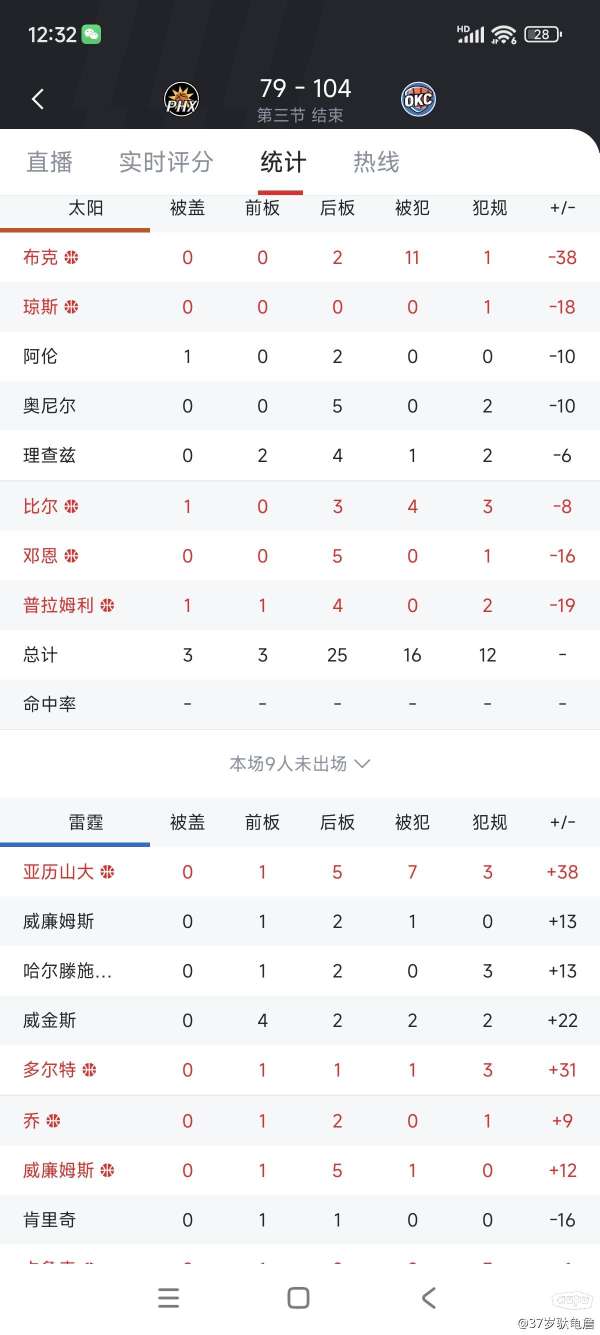Open player 比尔 stats row
This screenshot has width=600, height=1335.
tap(300, 506)
